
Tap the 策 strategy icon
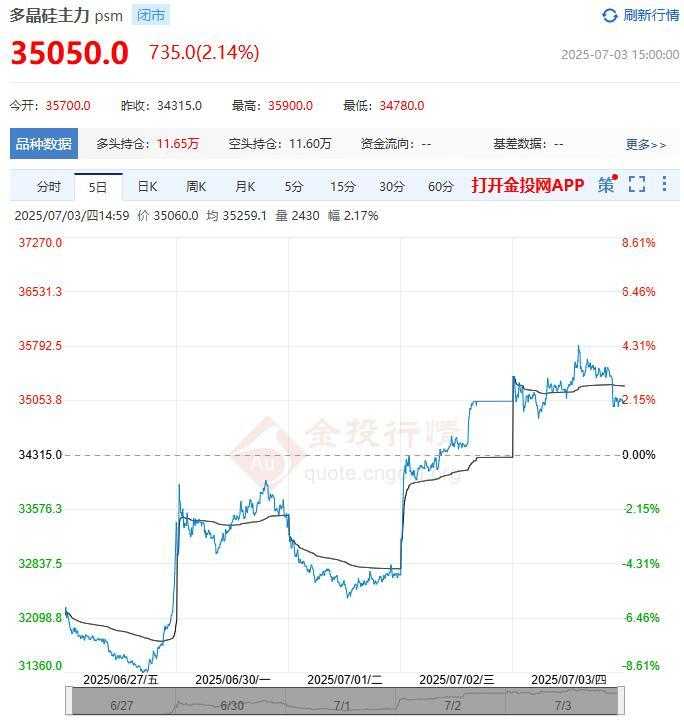coord(606,185)
